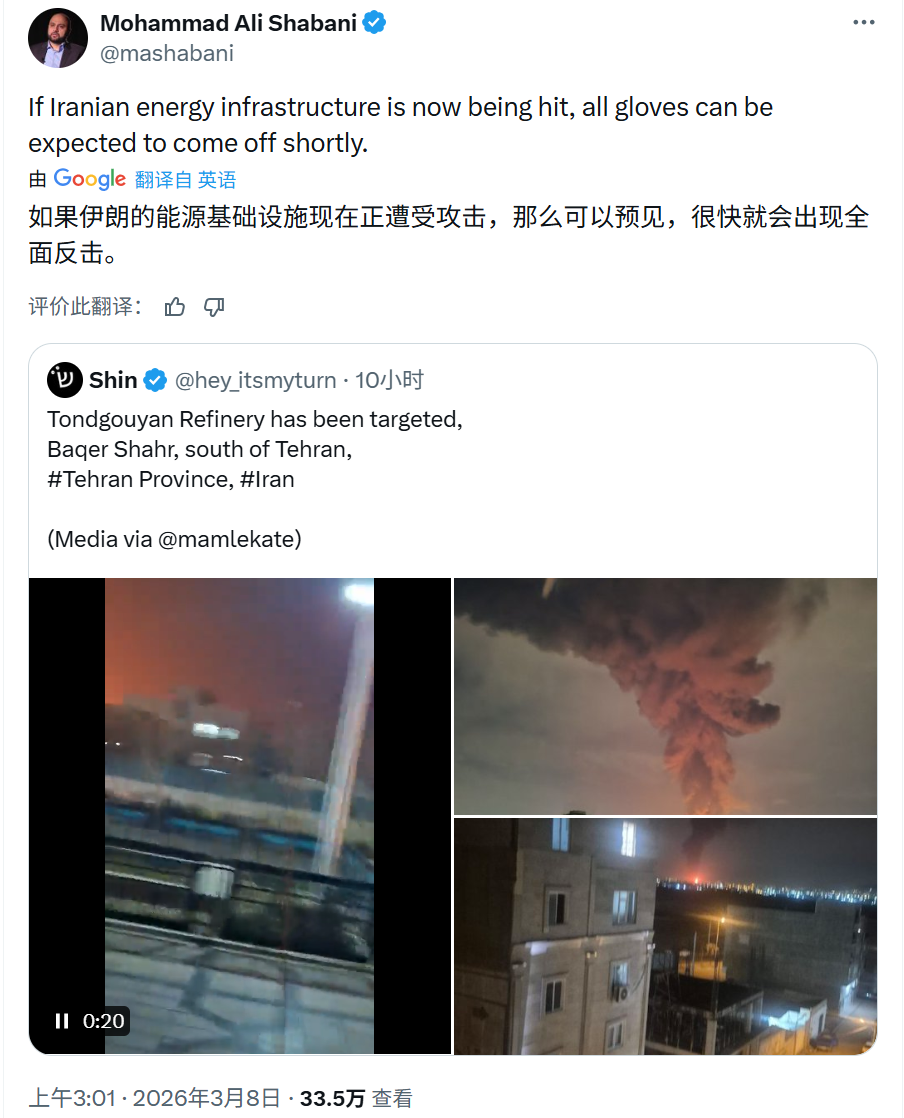Open the #Iran hashtag
Image resolution: width=904 pixels, height=1118 pixels.
[268, 479]
